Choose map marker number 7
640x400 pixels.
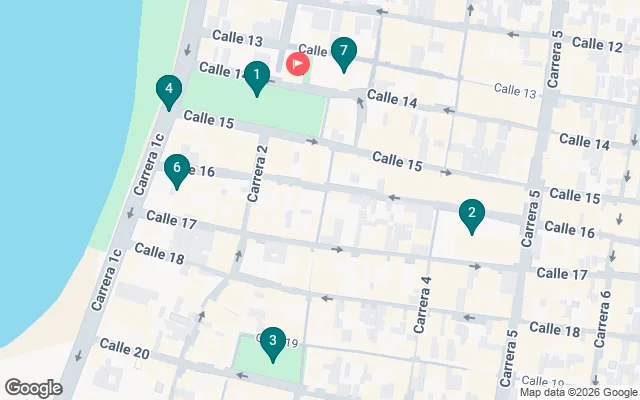pos(343,51)
